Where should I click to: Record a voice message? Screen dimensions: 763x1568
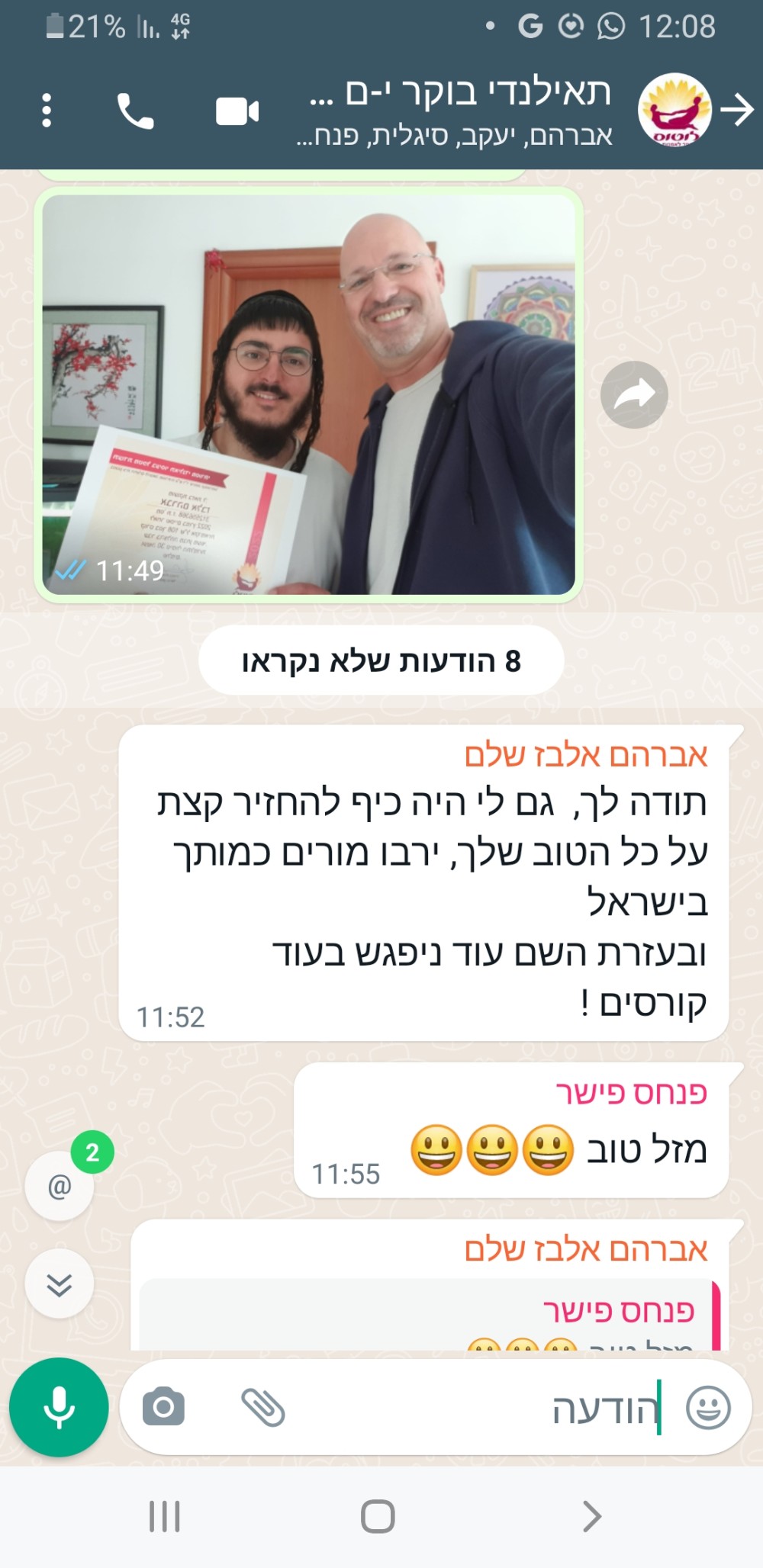click(x=59, y=1407)
